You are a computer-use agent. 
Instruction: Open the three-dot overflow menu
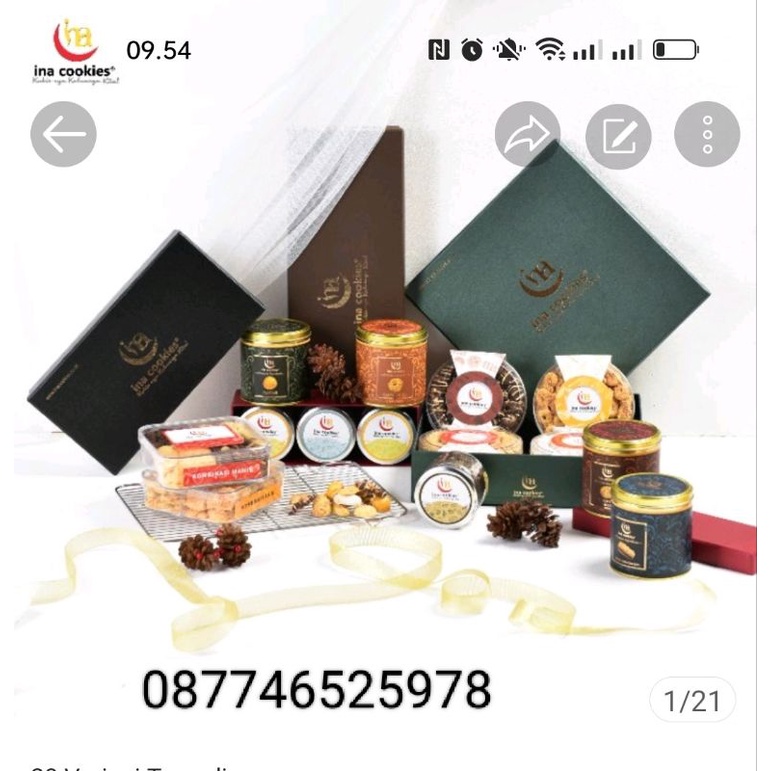coord(707,134)
